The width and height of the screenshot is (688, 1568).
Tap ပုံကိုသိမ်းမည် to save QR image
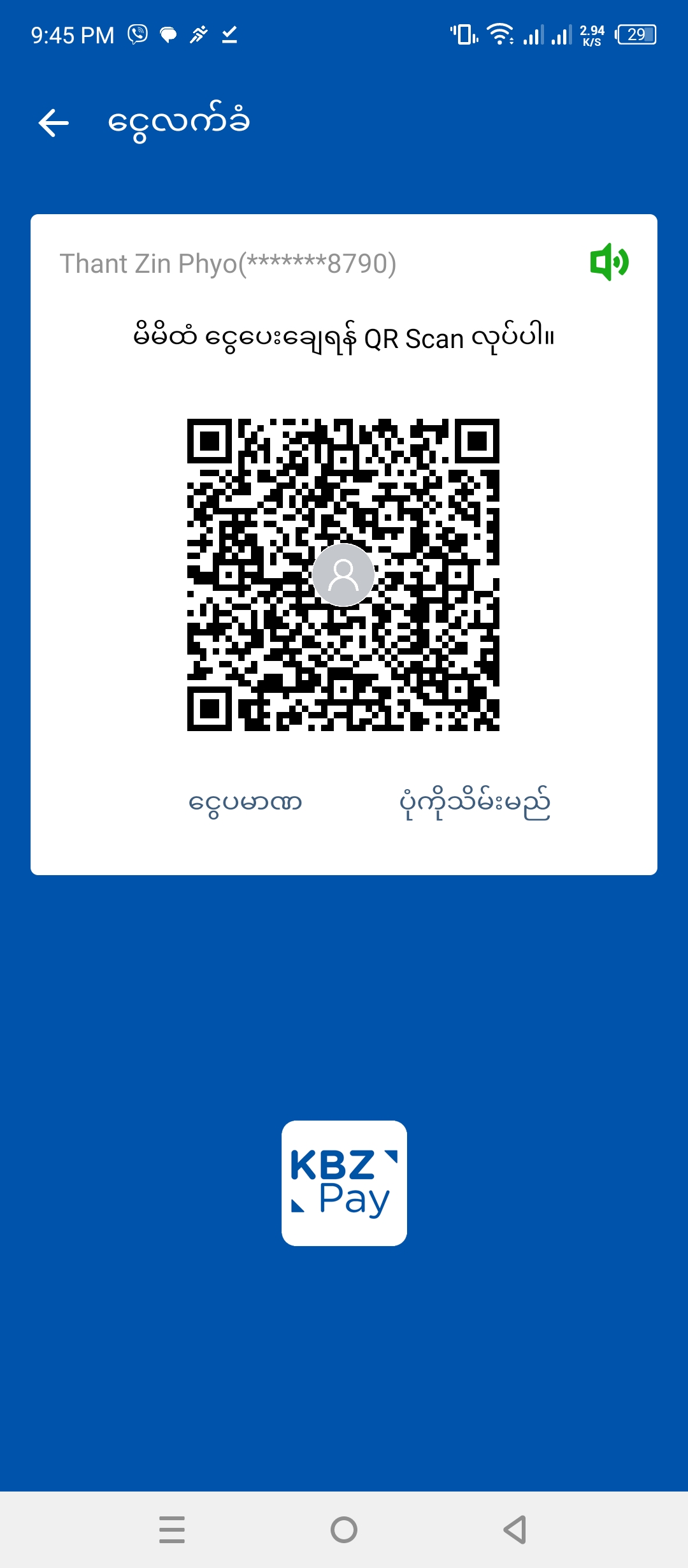tap(475, 803)
